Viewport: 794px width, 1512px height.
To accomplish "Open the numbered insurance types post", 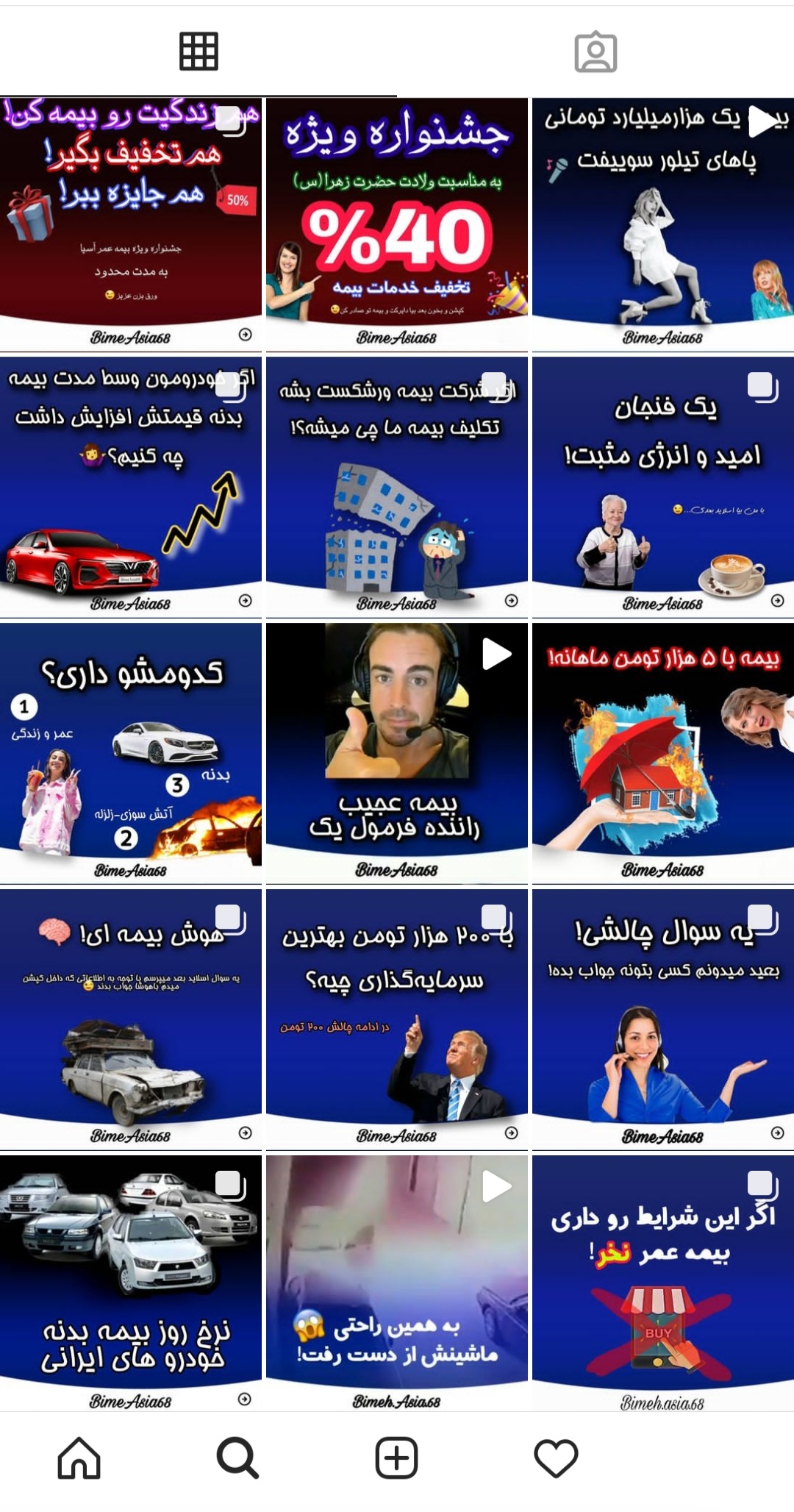I will (131, 754).
